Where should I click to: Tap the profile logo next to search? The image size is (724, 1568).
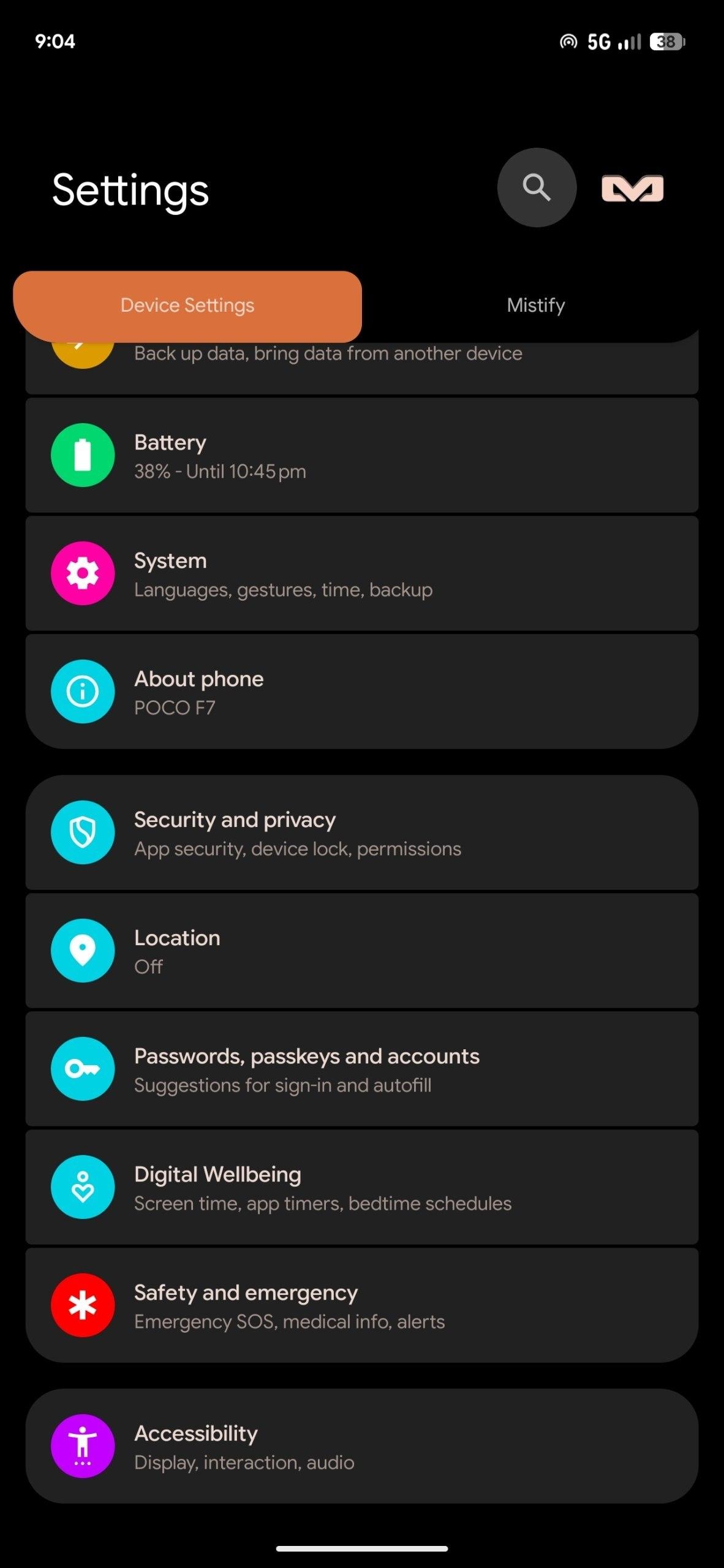pyautogui.click(x=632, y=189)
